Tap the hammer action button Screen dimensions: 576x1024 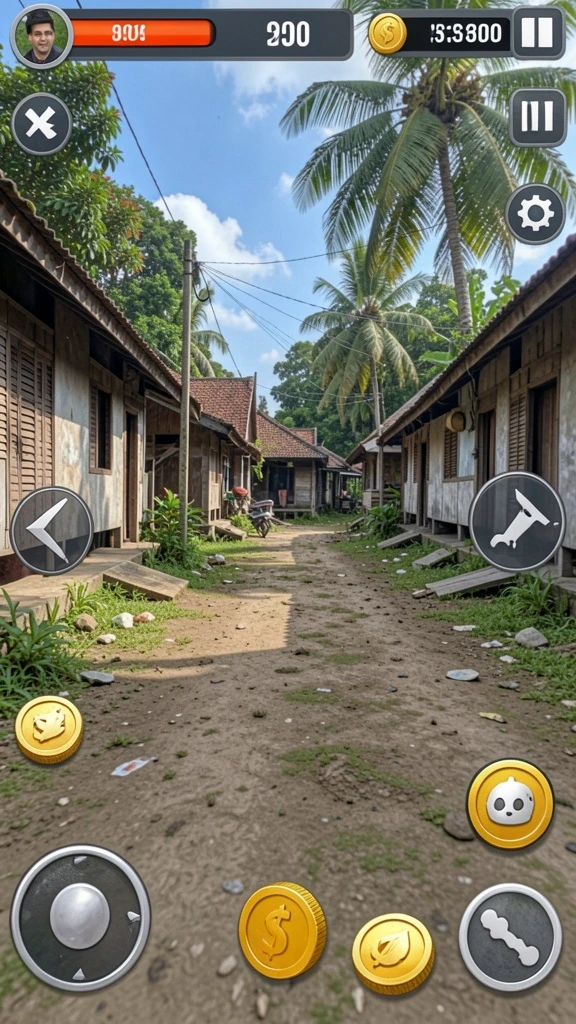pos(517,521)
